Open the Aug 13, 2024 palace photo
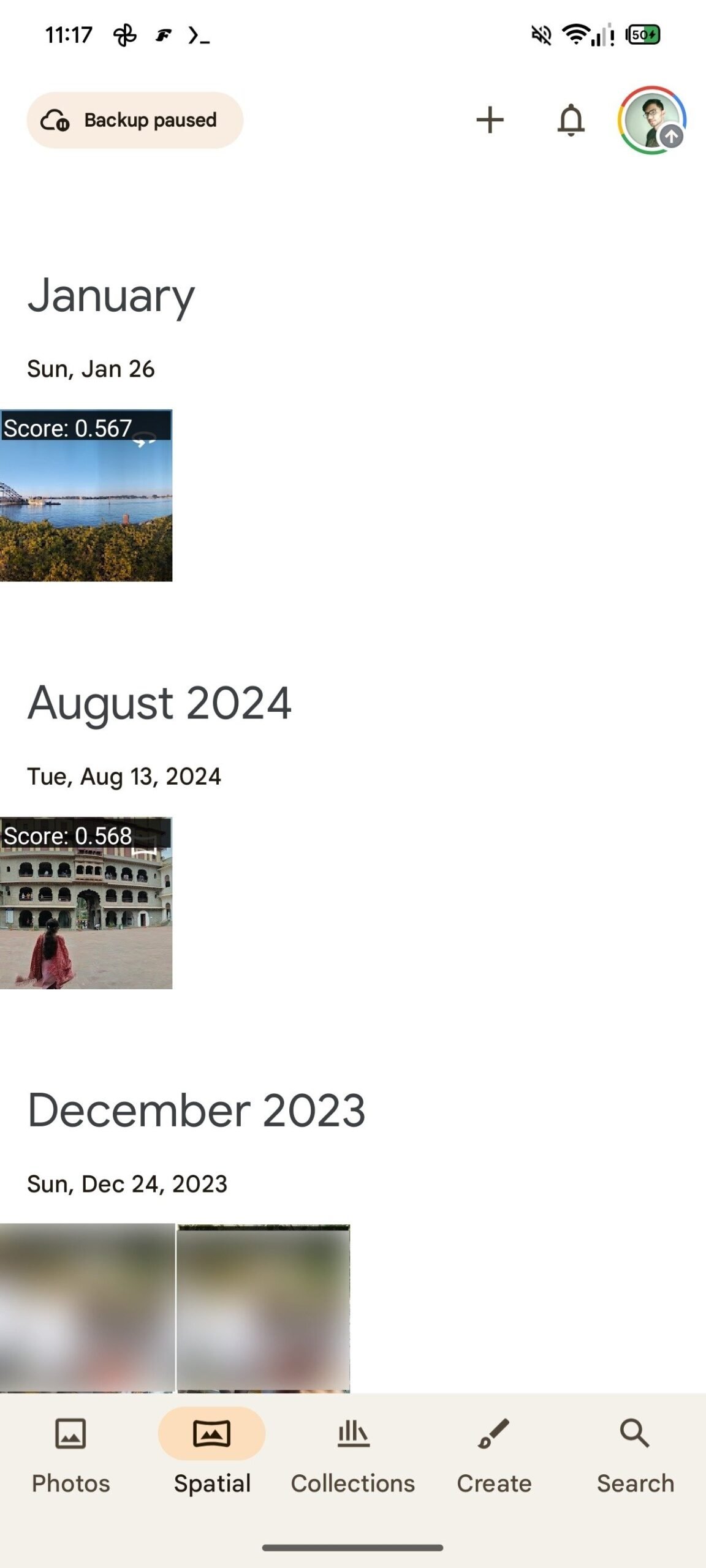 coord(86,902)
